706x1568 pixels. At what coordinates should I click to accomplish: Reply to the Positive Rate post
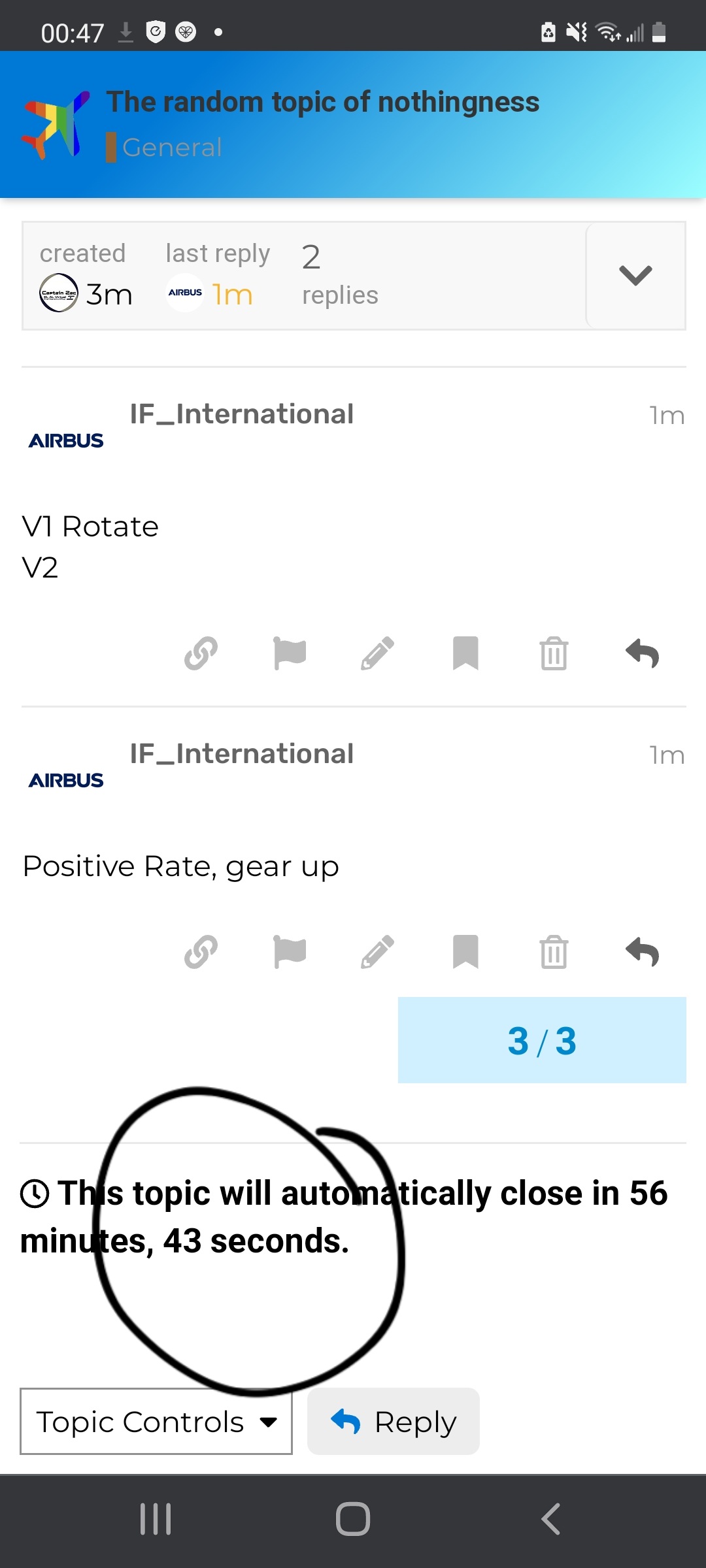(642, 952)
